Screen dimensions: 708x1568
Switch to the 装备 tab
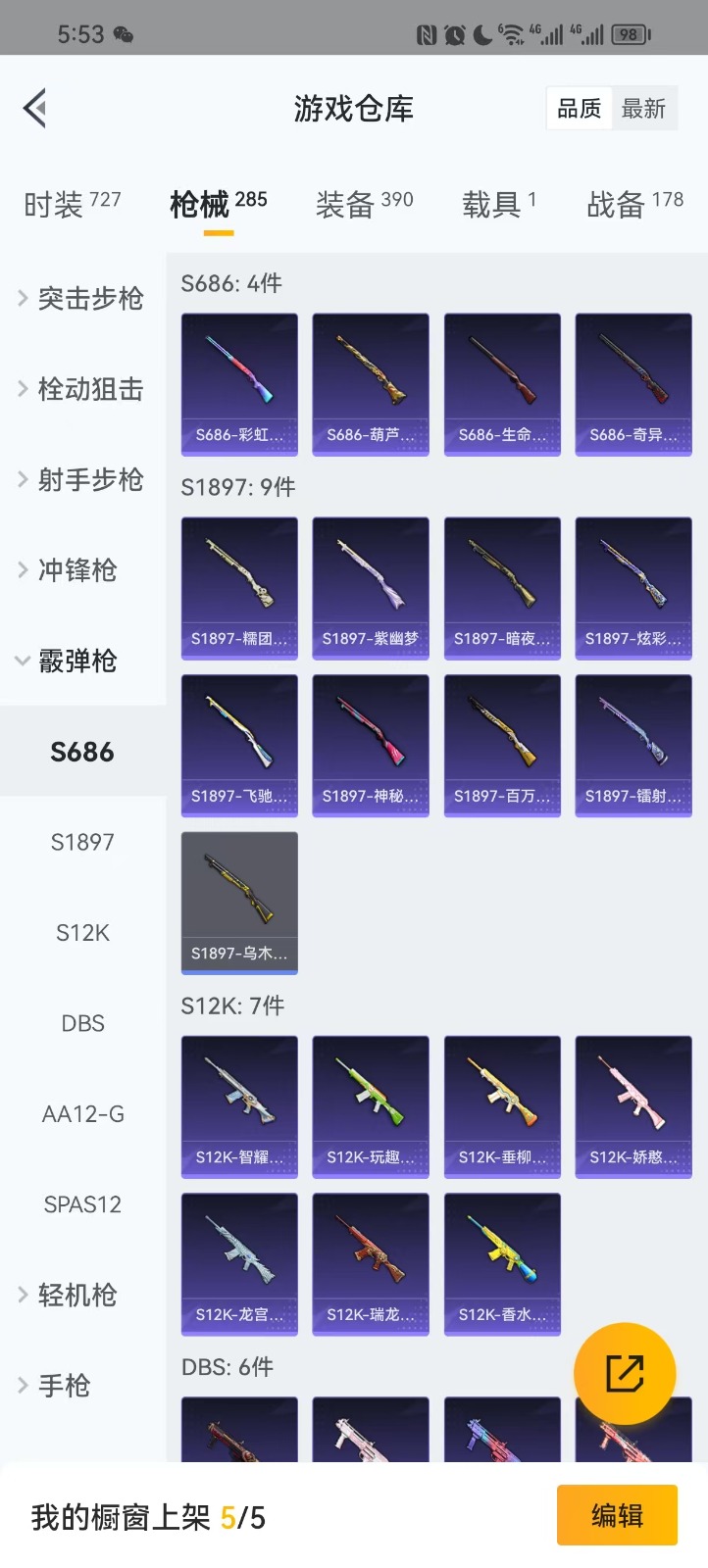coord(364,204)
